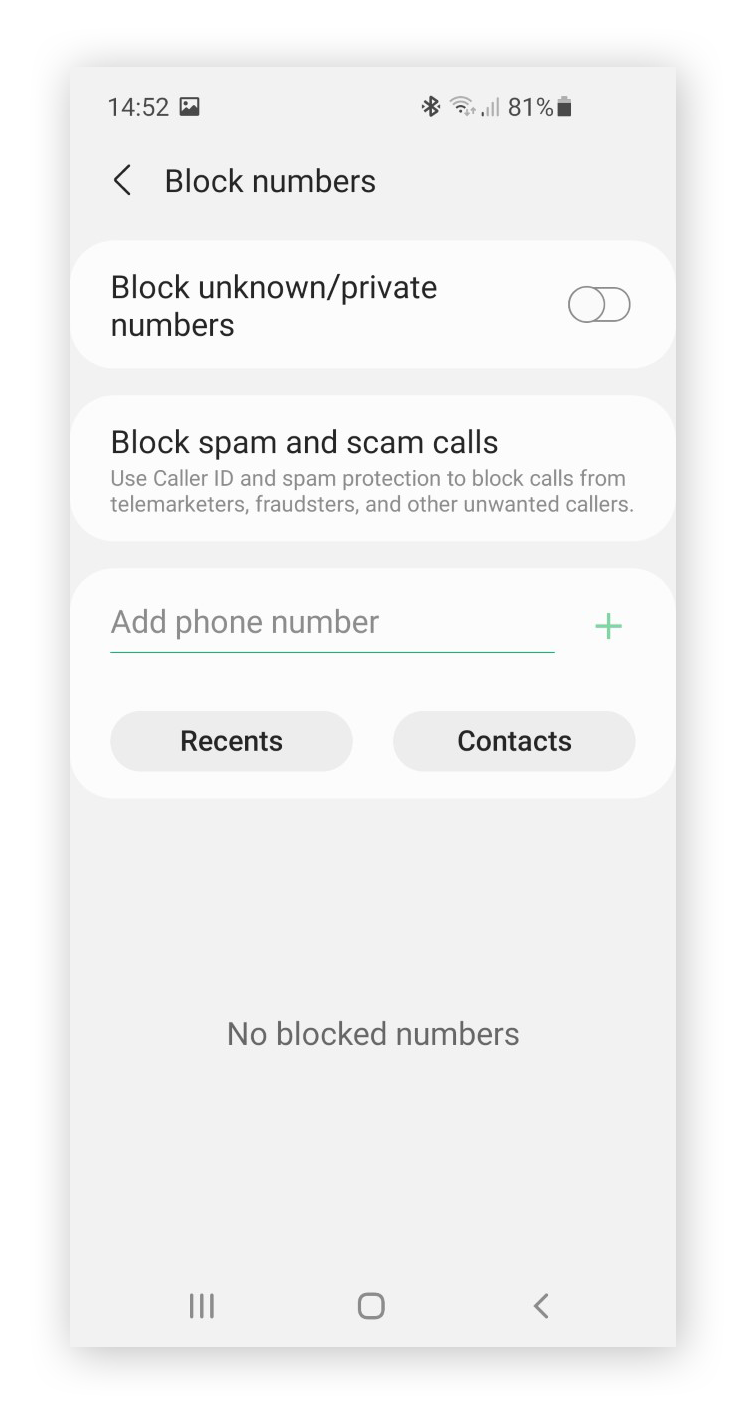This screenshot has height=1424, width=745.
Task: Navigate back using the top-left arrow
Action: tap(122, 181)
